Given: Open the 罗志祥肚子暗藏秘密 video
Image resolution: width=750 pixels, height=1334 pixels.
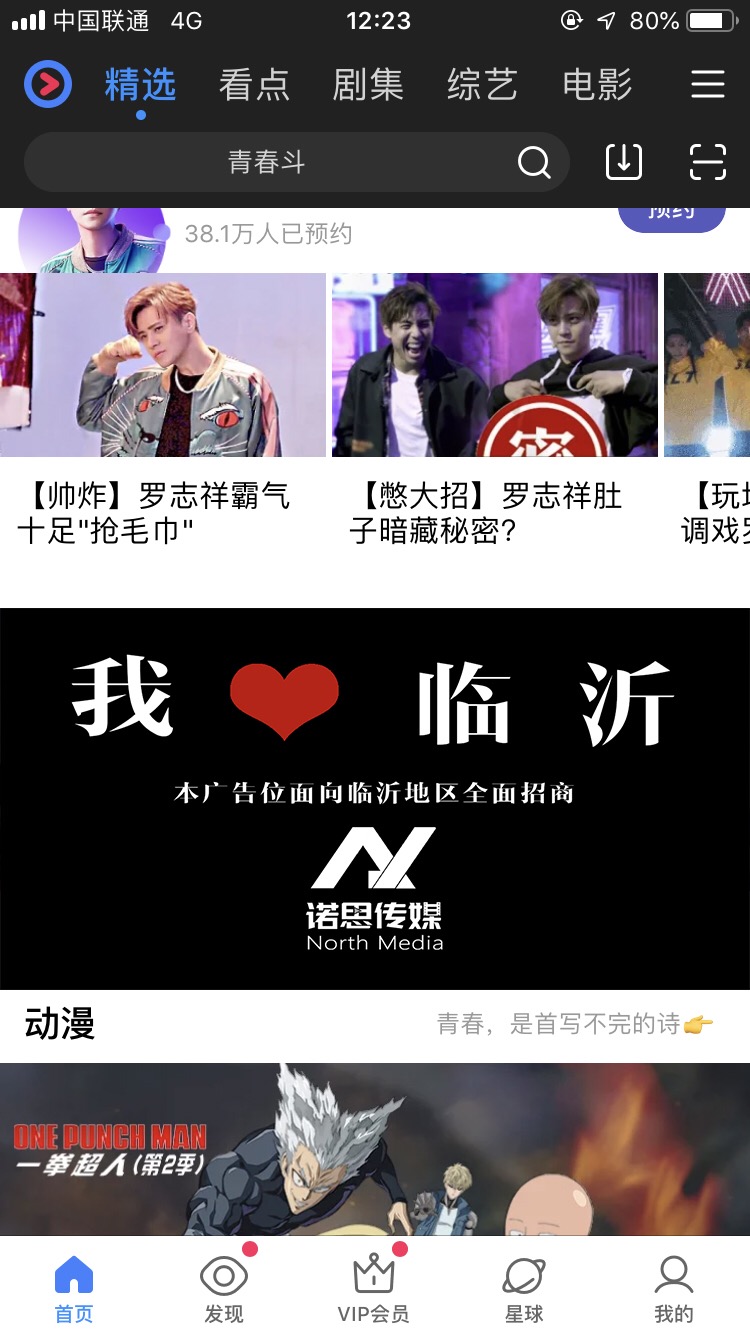Looking at the screenshot, I should click(495, 410).
